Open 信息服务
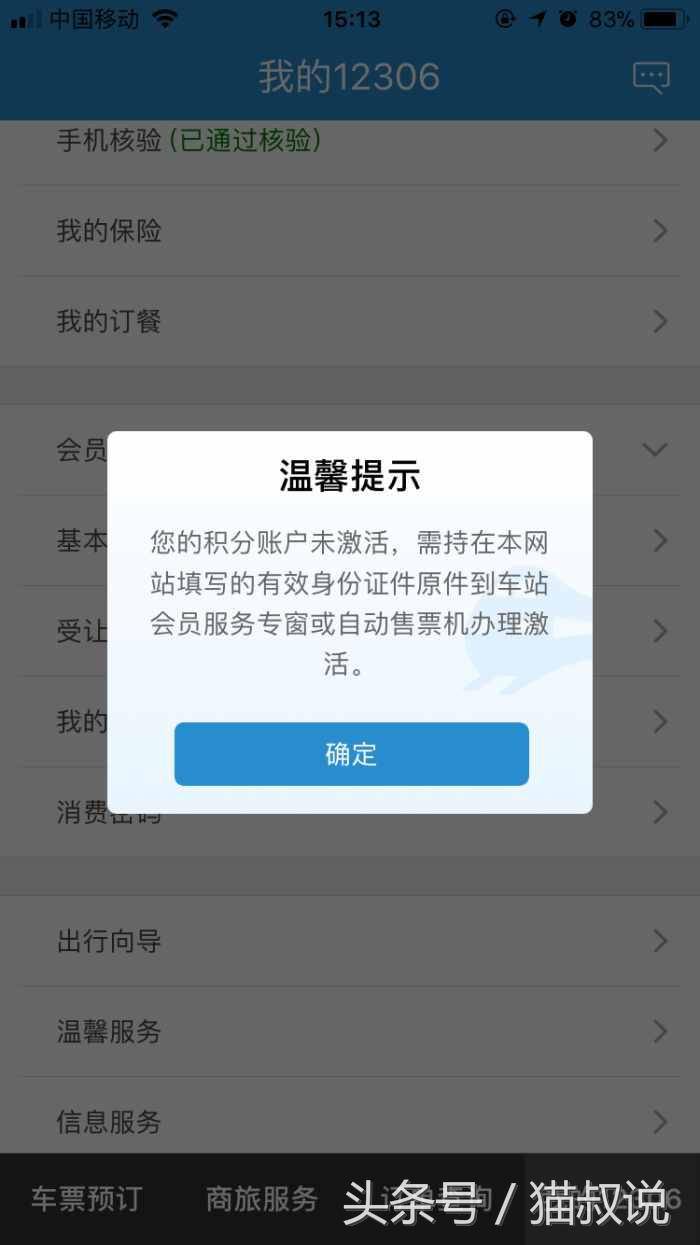 pyautogui.click(x=350, y=1118)
